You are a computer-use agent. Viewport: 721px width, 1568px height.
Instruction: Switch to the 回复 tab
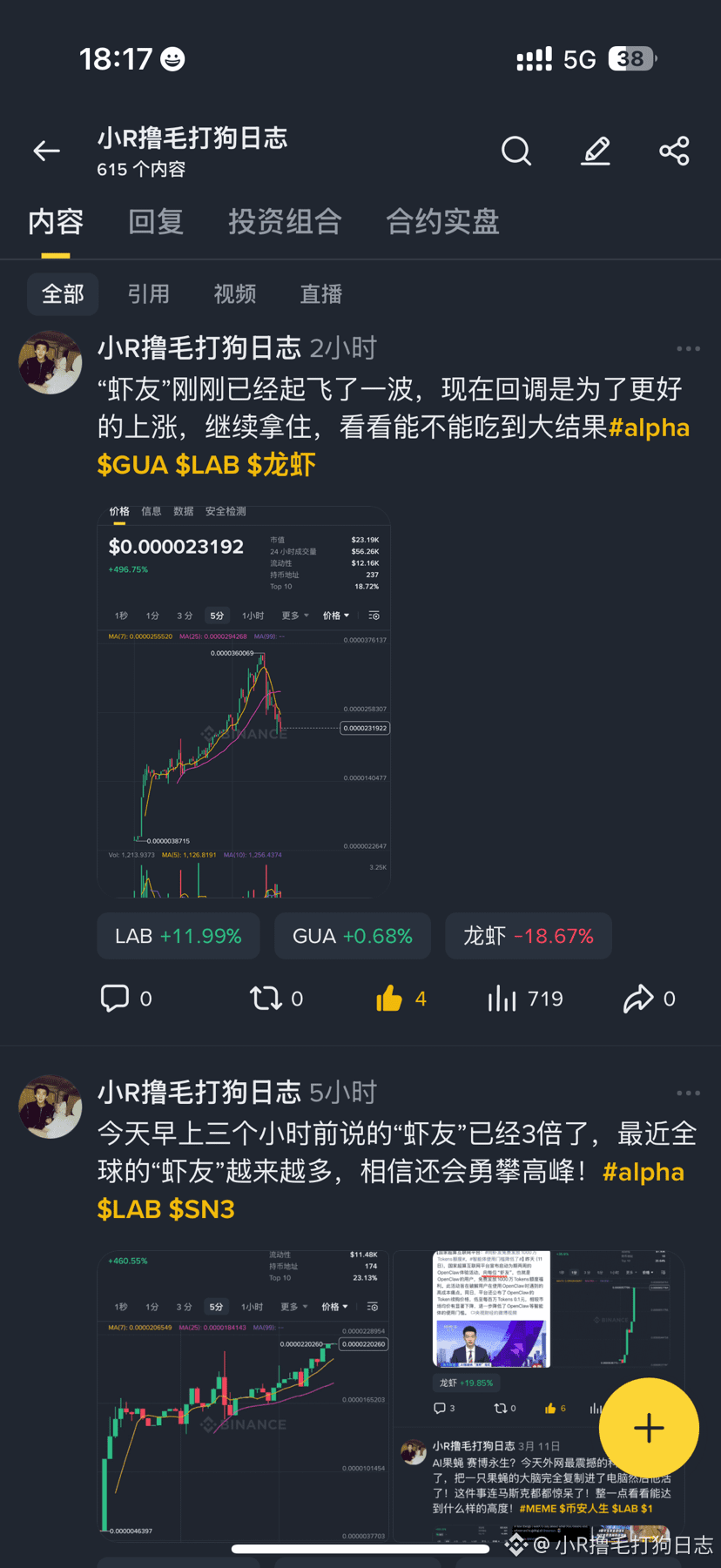coord(156,222)
